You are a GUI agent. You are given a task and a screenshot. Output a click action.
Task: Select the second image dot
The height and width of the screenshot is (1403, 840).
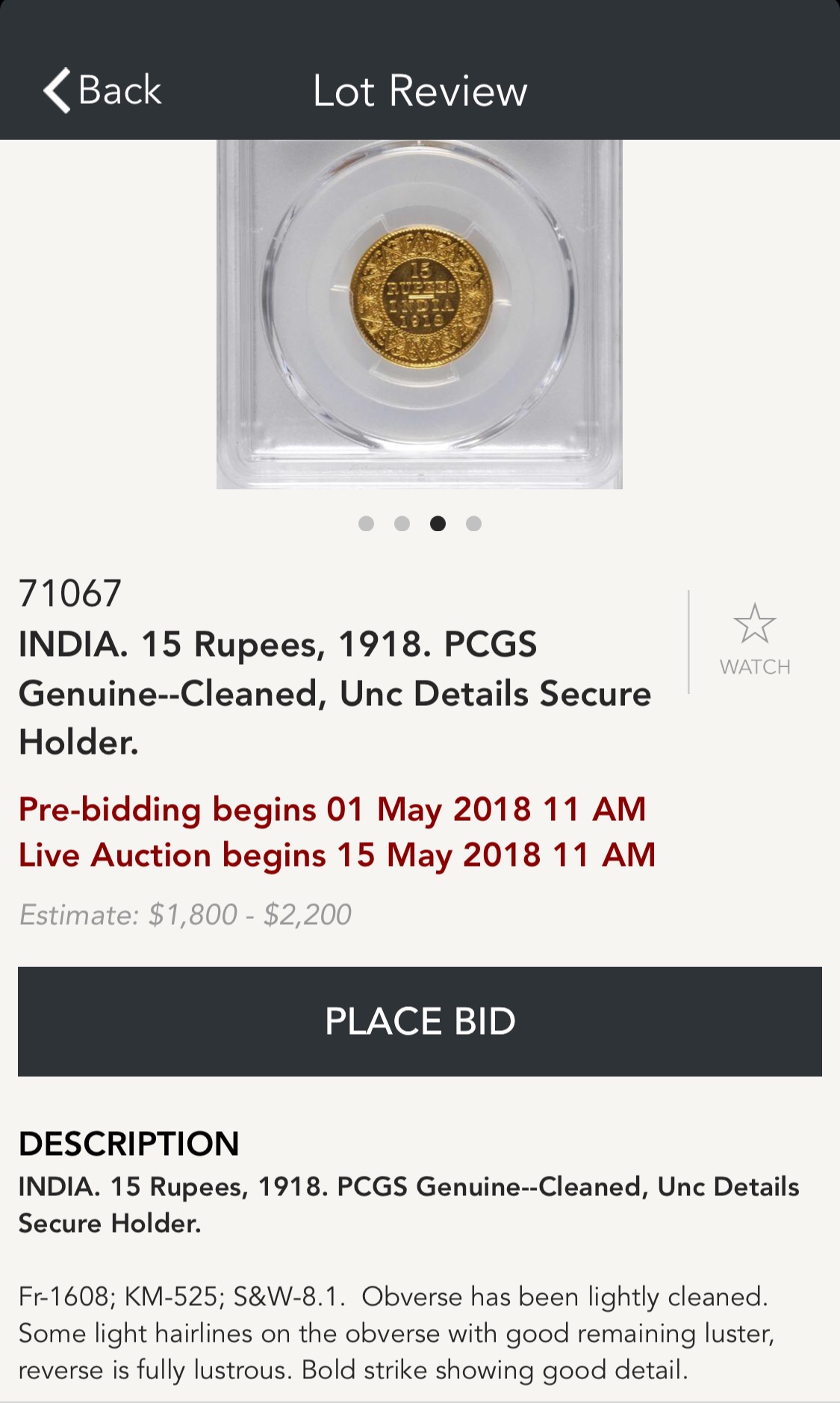(x=402, y=524)
